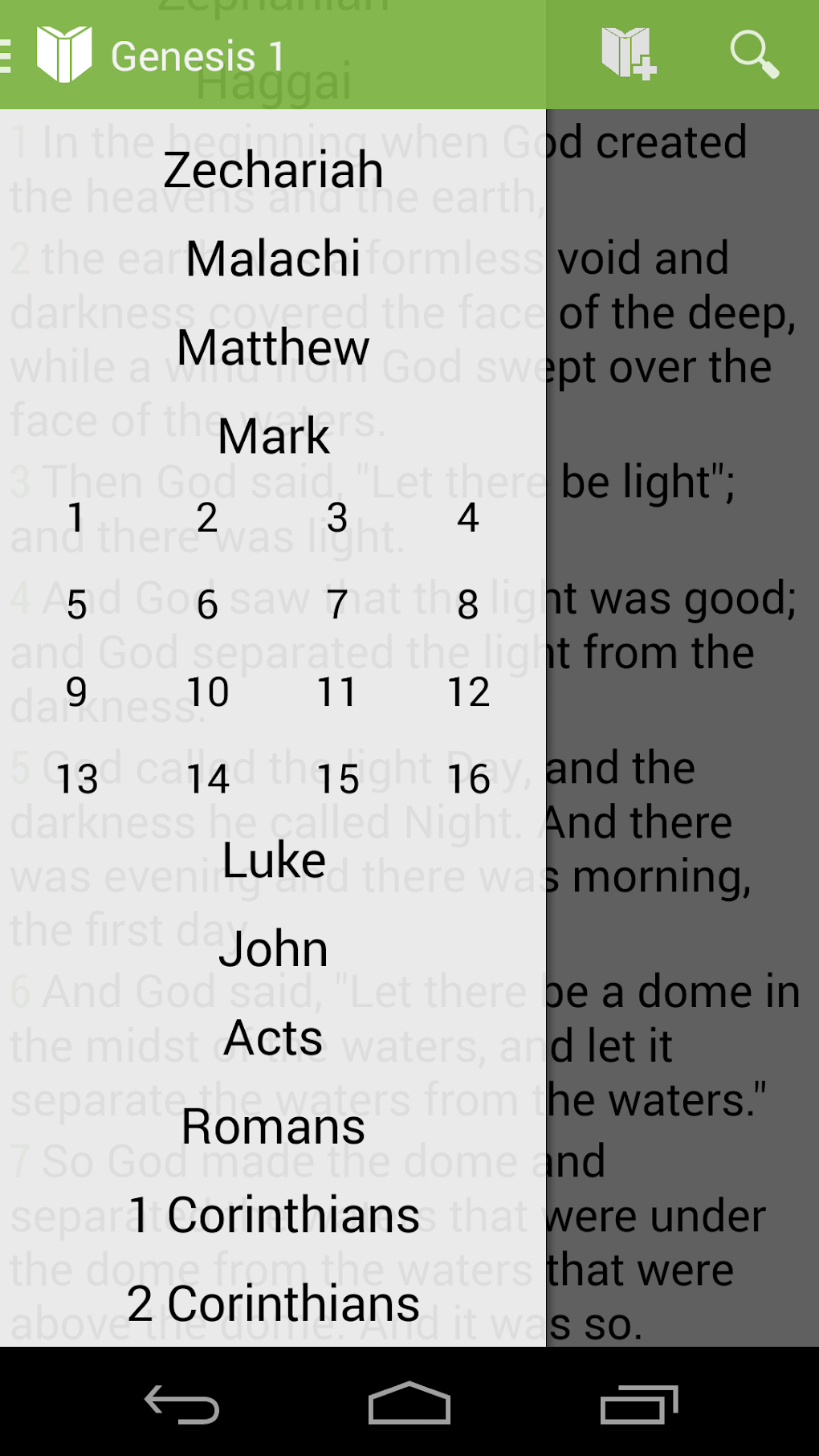Open chapter 5 of Mark
Image resolution: width=819 pixels, height=1456 pixels.
click(x=76, y=606)
